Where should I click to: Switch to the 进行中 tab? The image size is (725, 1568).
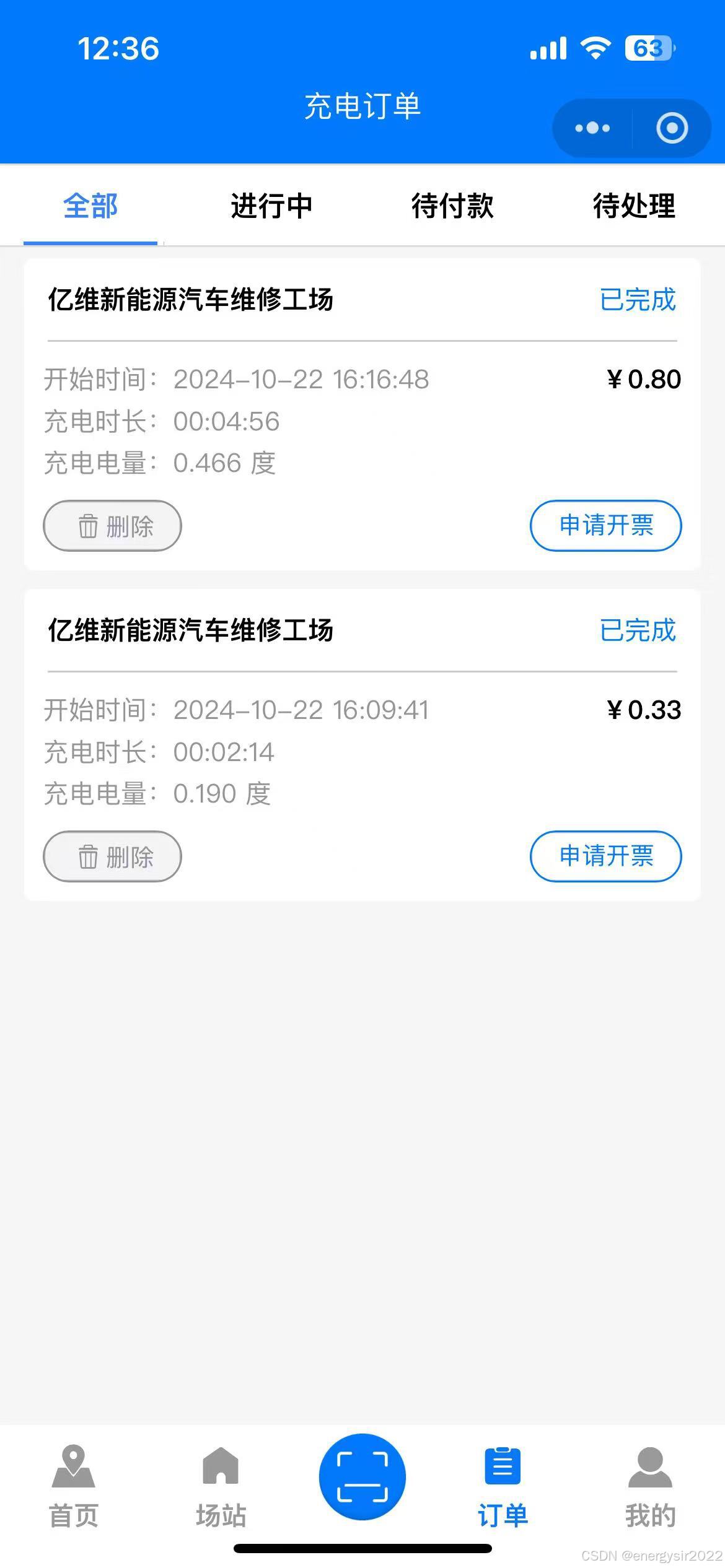[x=271, y=206]
